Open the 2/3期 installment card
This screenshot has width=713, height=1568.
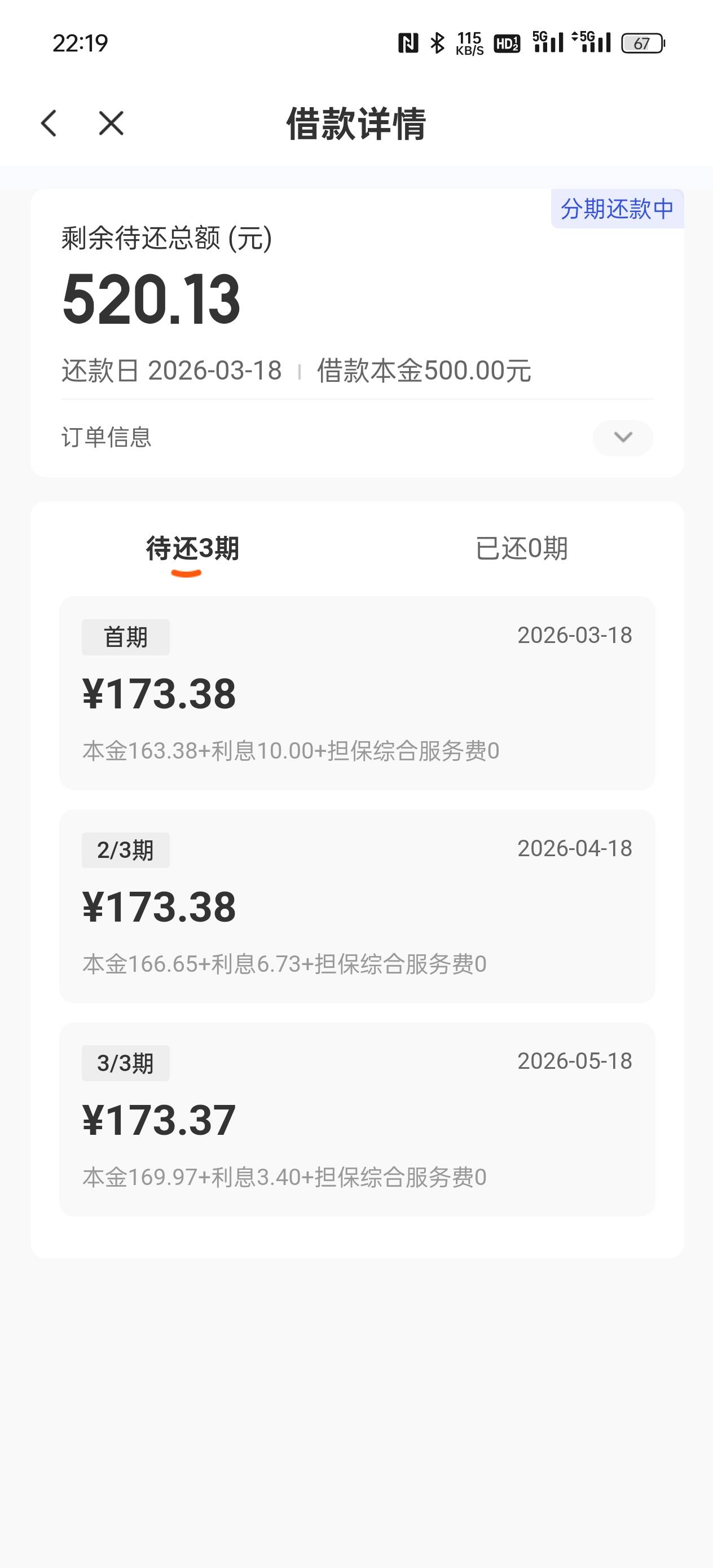[358, 906]
